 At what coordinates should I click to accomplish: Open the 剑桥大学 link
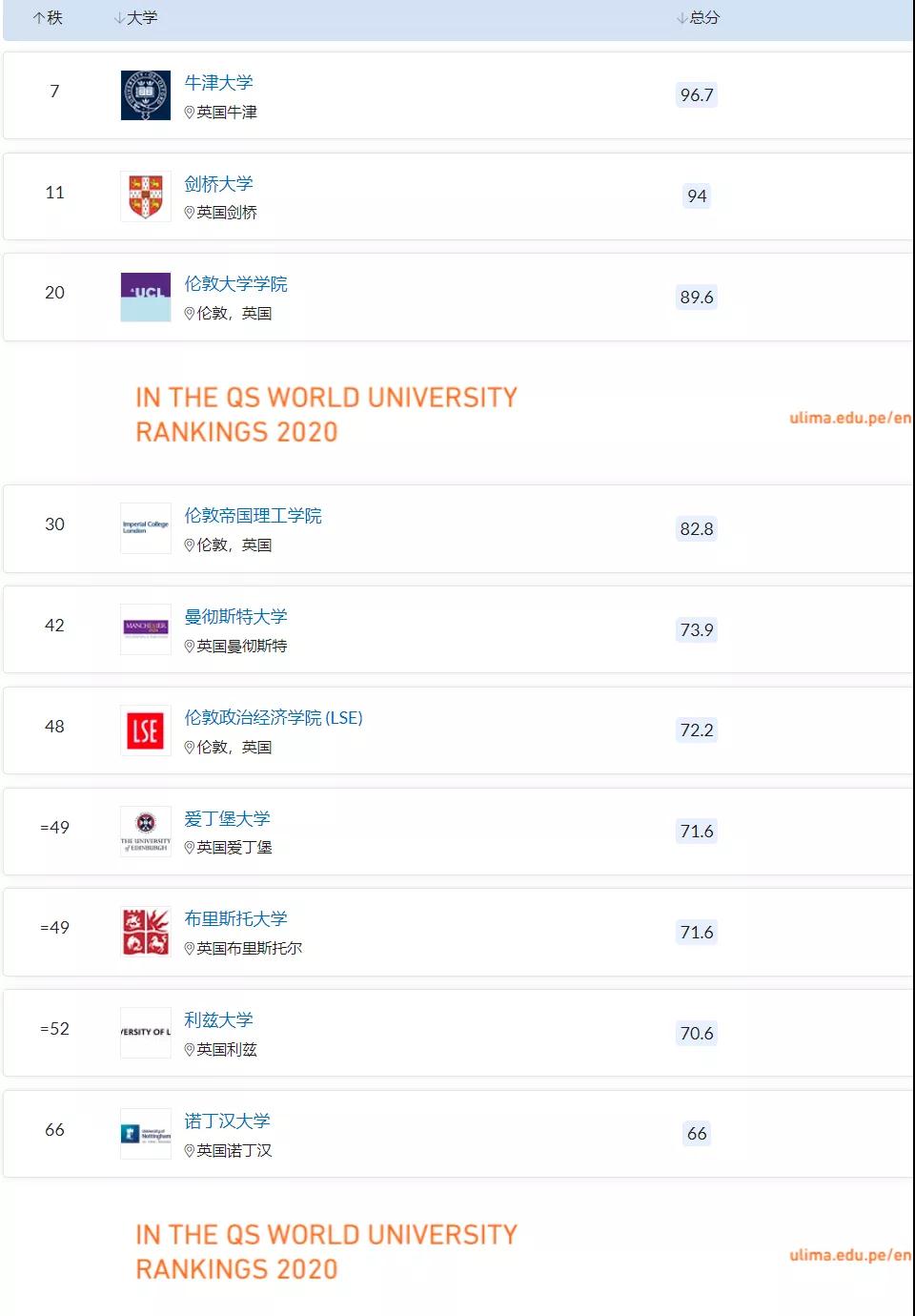(218, 184)
